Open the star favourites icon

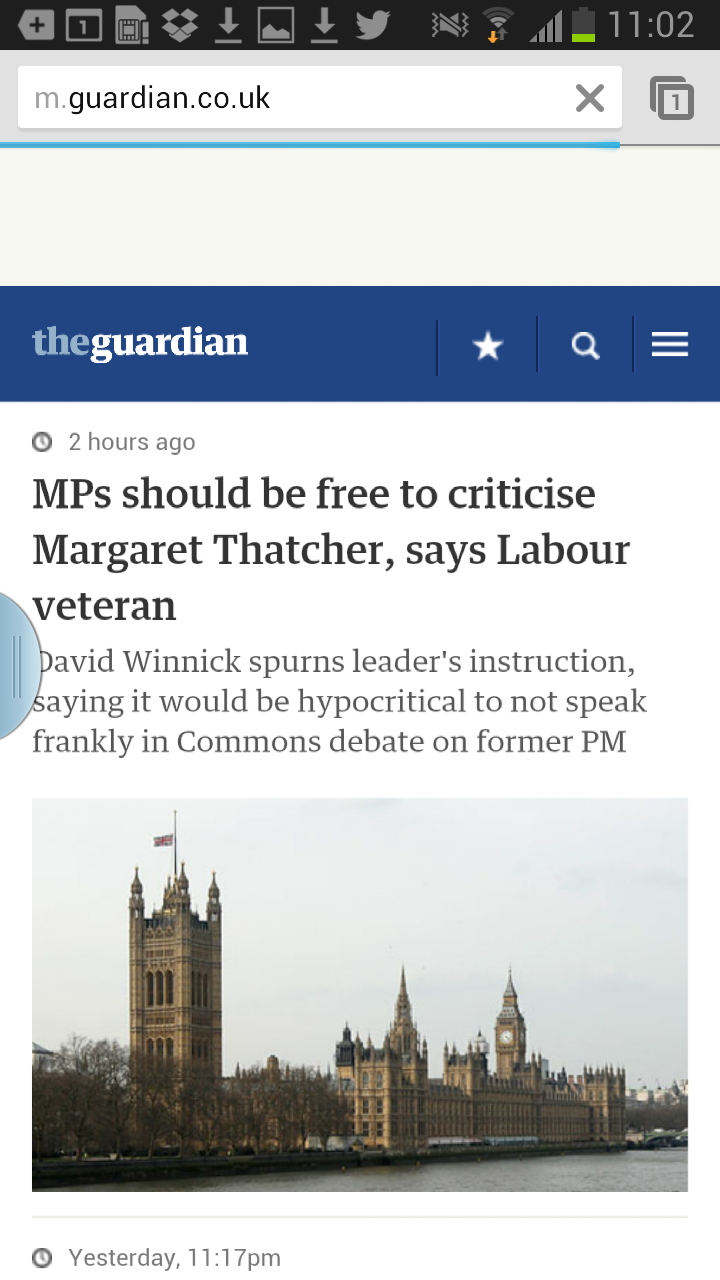487,346
